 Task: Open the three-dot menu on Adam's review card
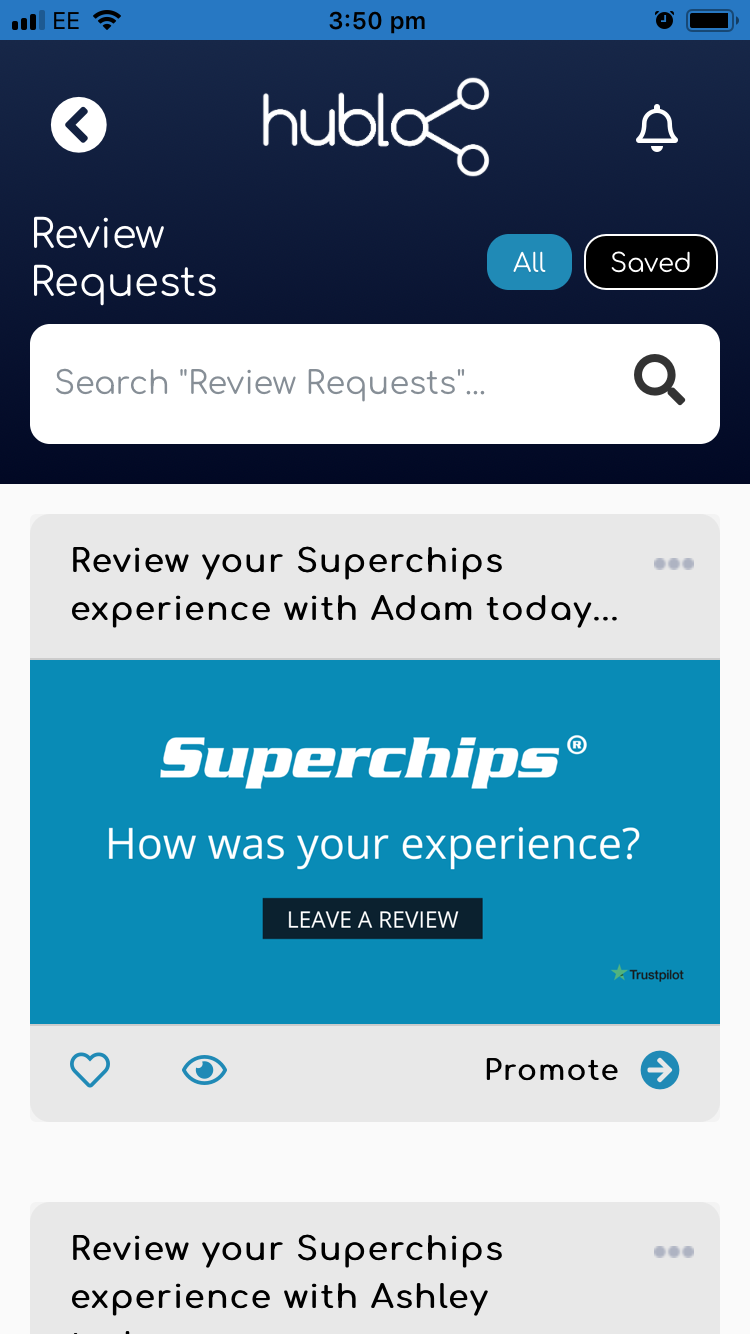673,564
